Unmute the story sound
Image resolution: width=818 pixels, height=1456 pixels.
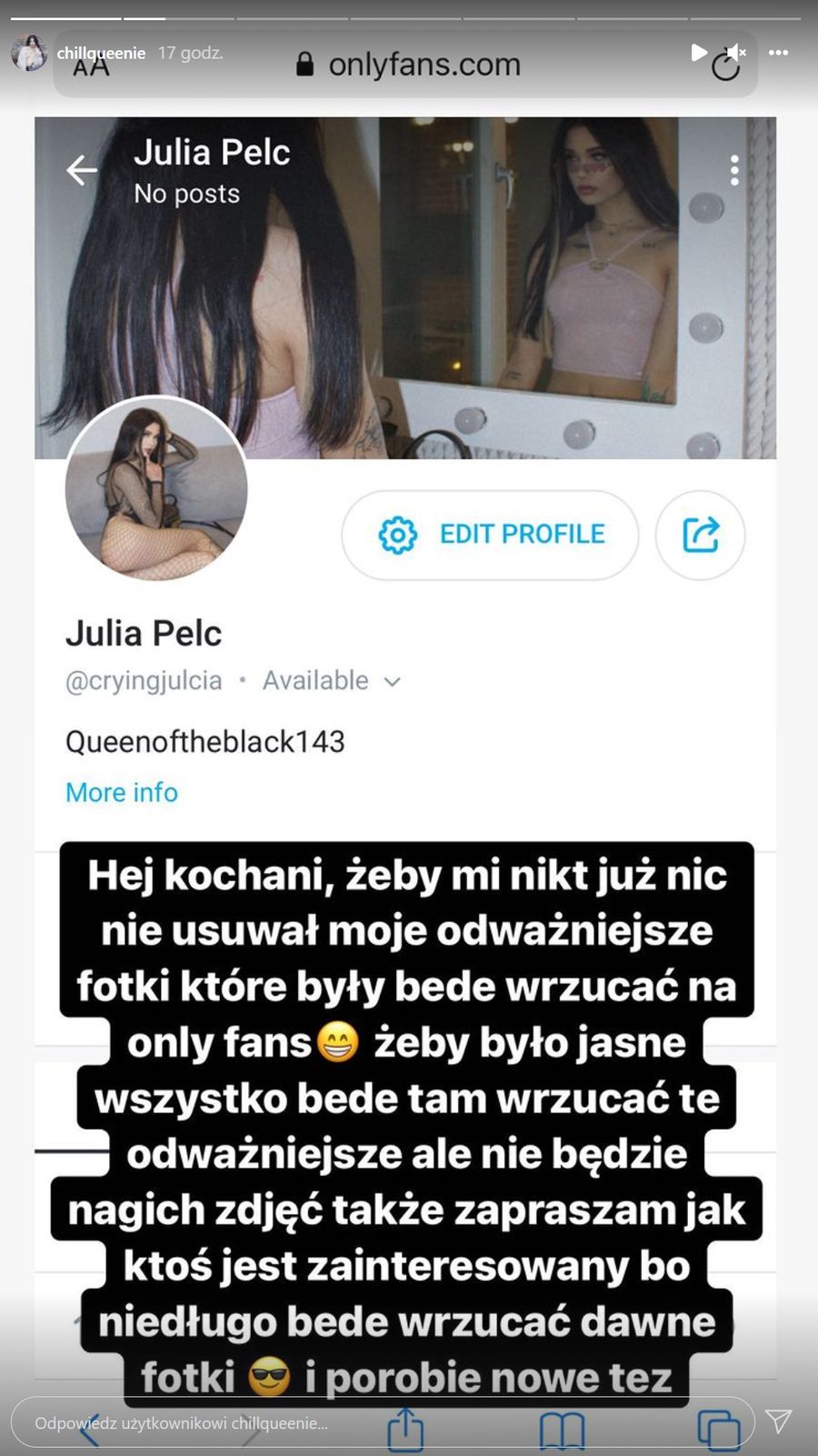(735, 53)
